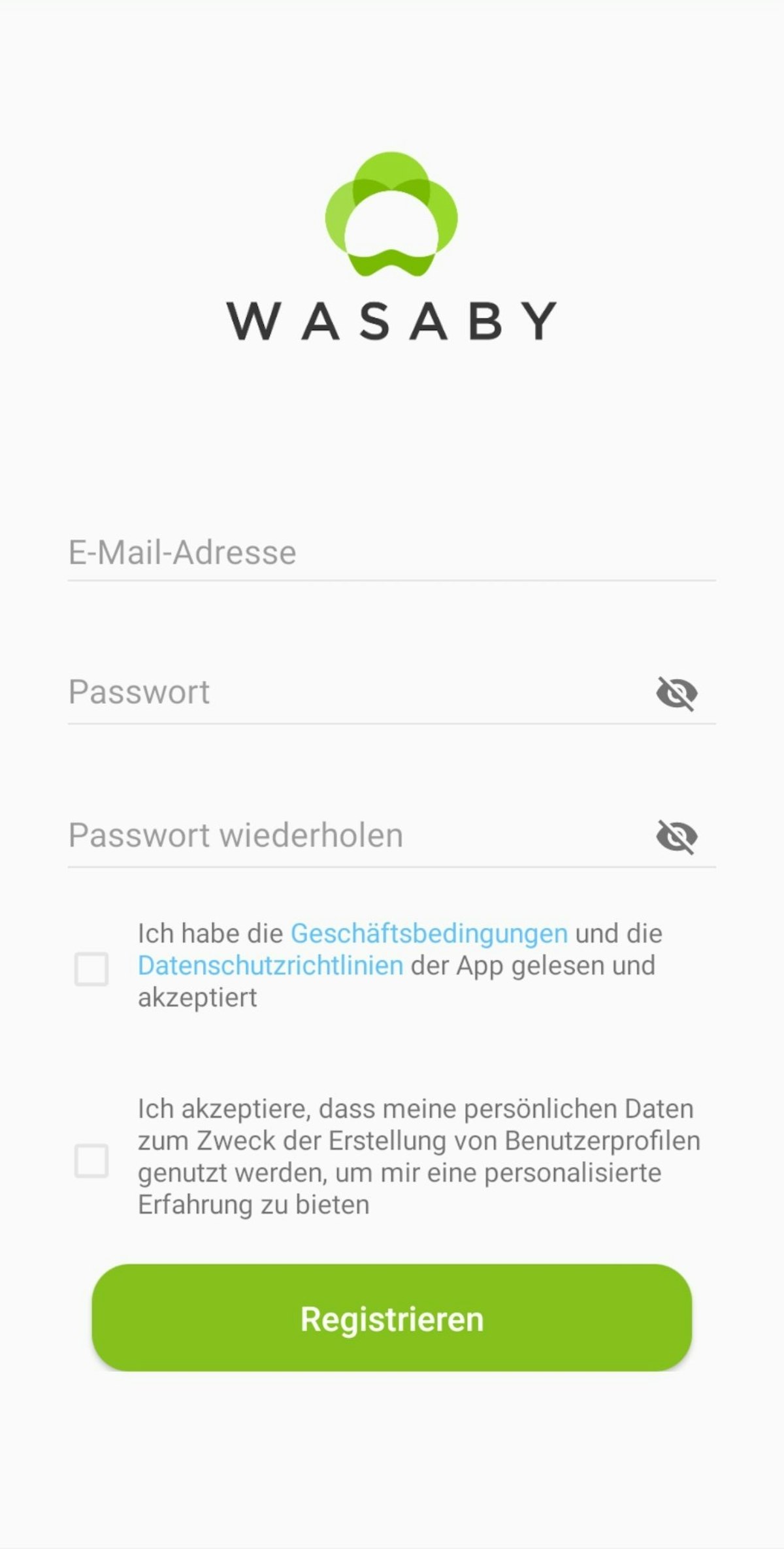Reveal the text in Passwort wiederholen
The image size is (784, 1549).
click(x=677, y=837)
